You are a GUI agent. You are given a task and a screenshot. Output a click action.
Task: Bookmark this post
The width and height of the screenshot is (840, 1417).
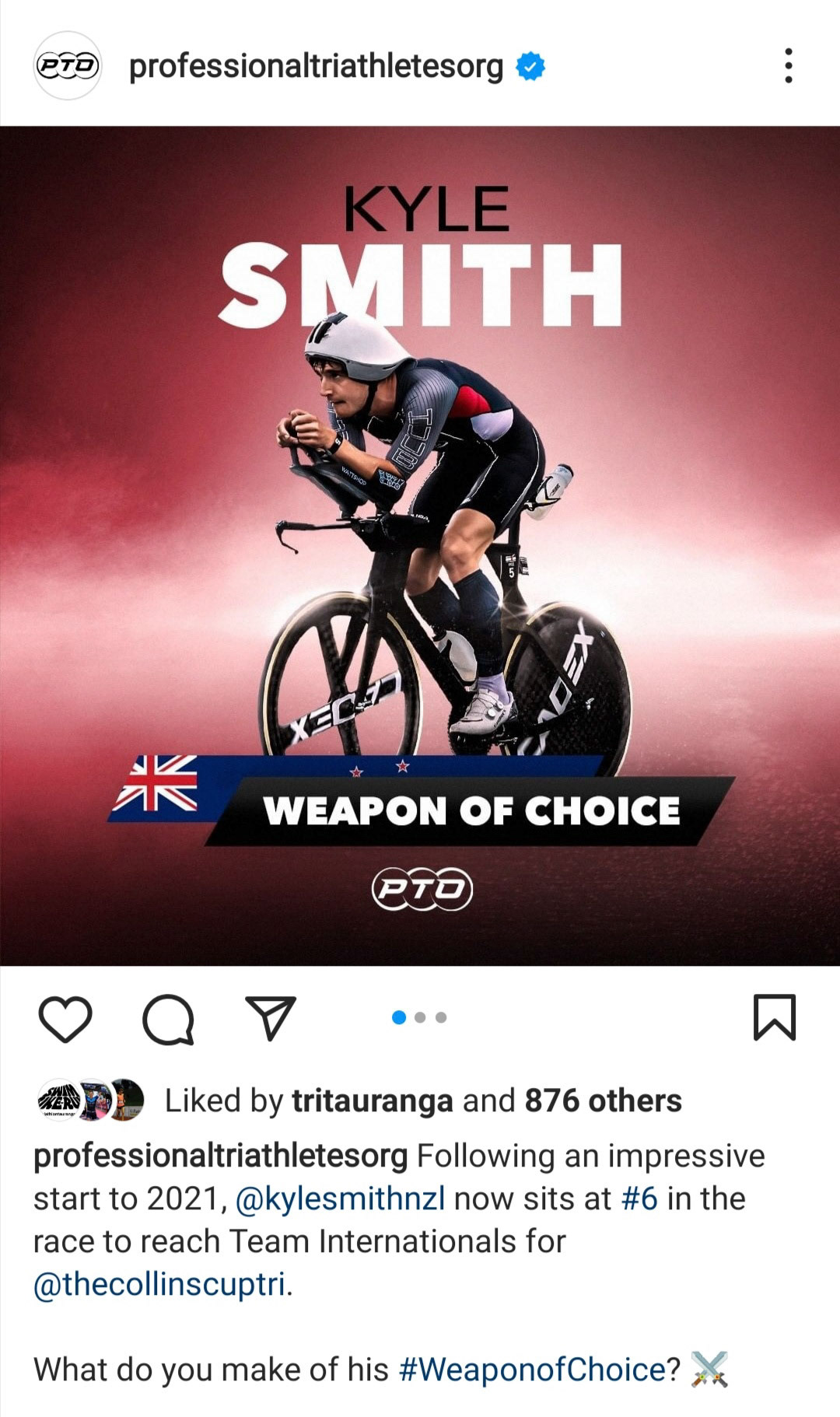tap(775, 1017)
